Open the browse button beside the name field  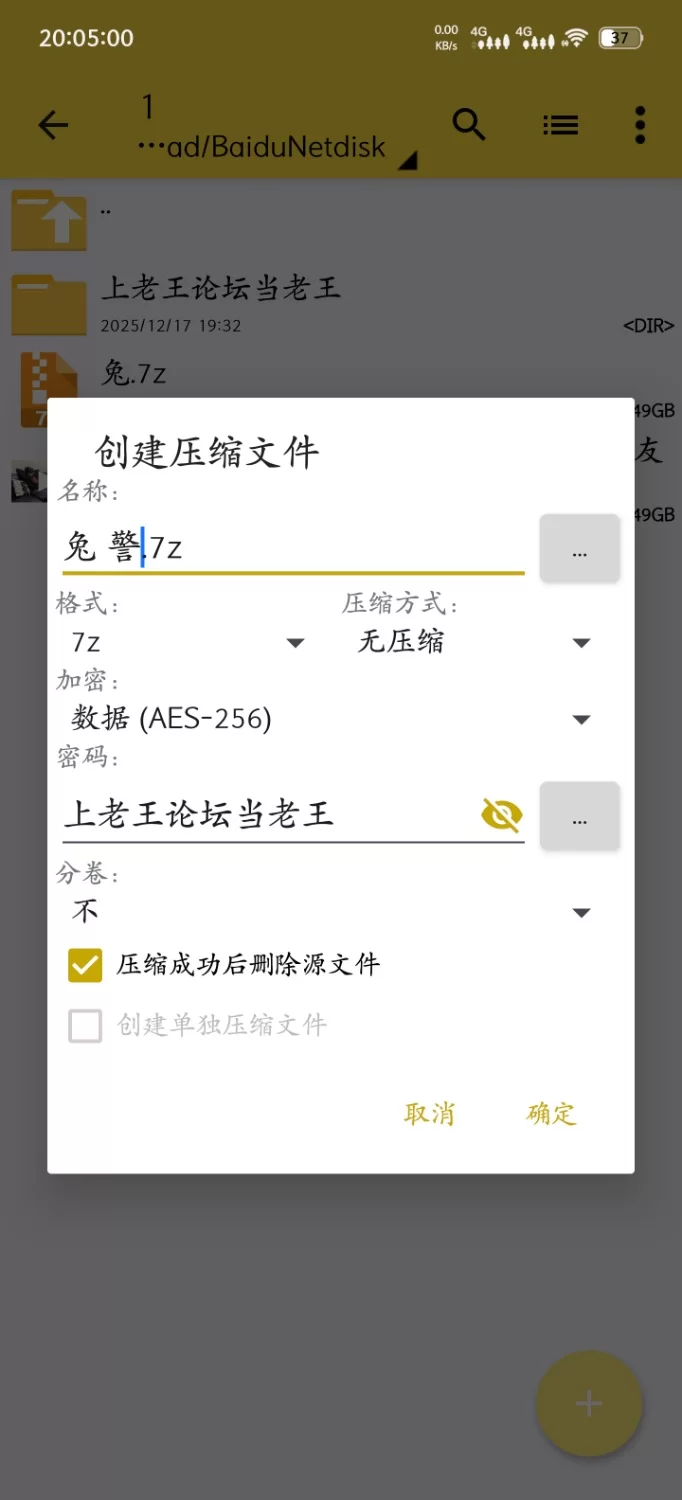579,549
